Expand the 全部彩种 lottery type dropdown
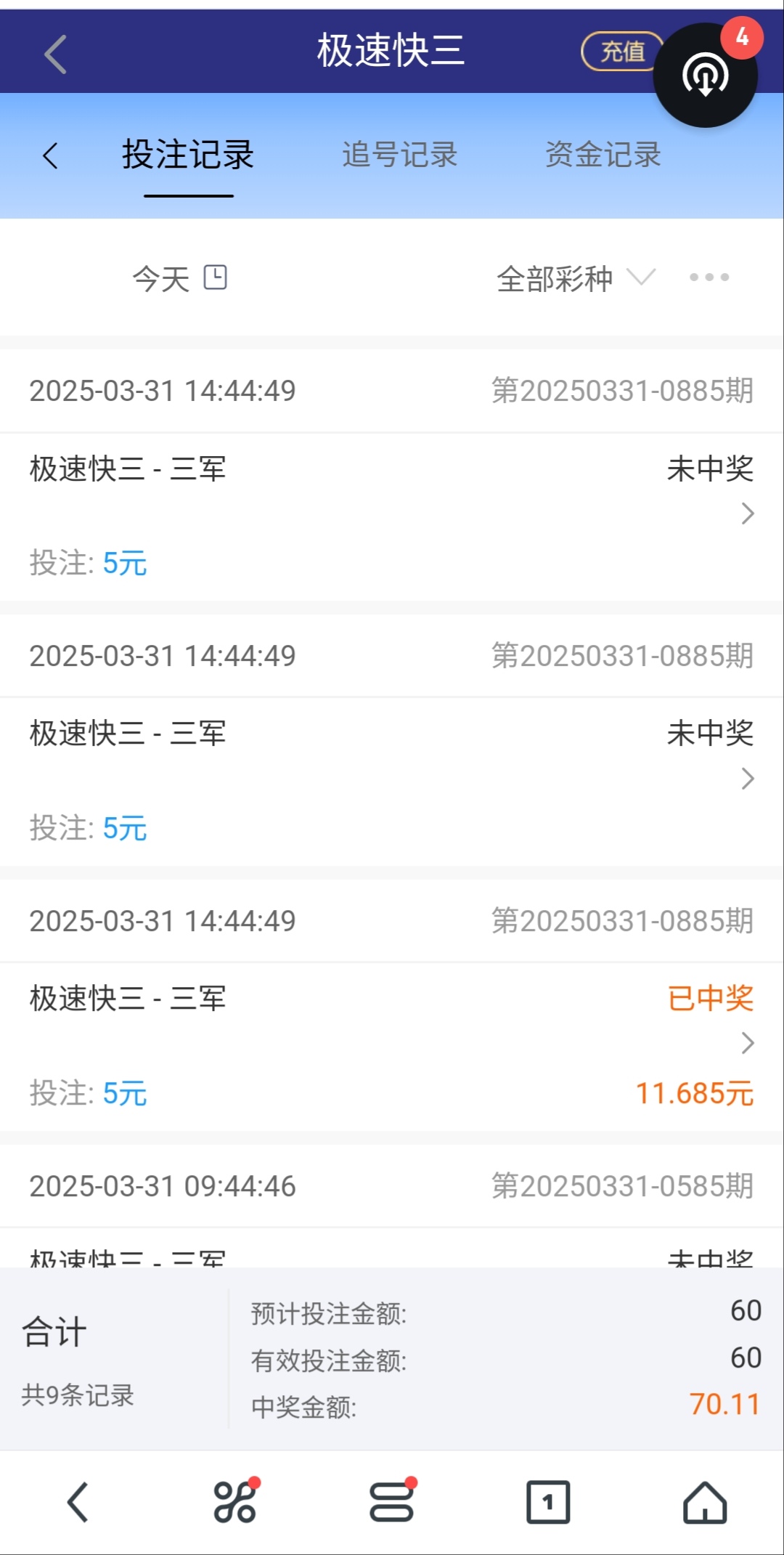This screenshot has height=1555, width=784. [x=575, y=279]
